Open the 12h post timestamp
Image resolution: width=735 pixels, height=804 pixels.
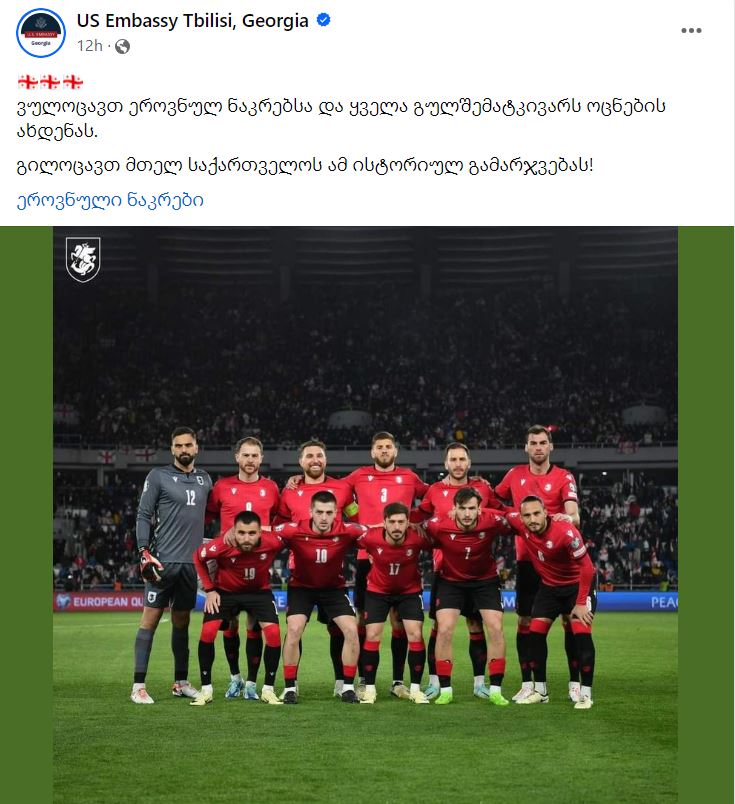(90, 46)
